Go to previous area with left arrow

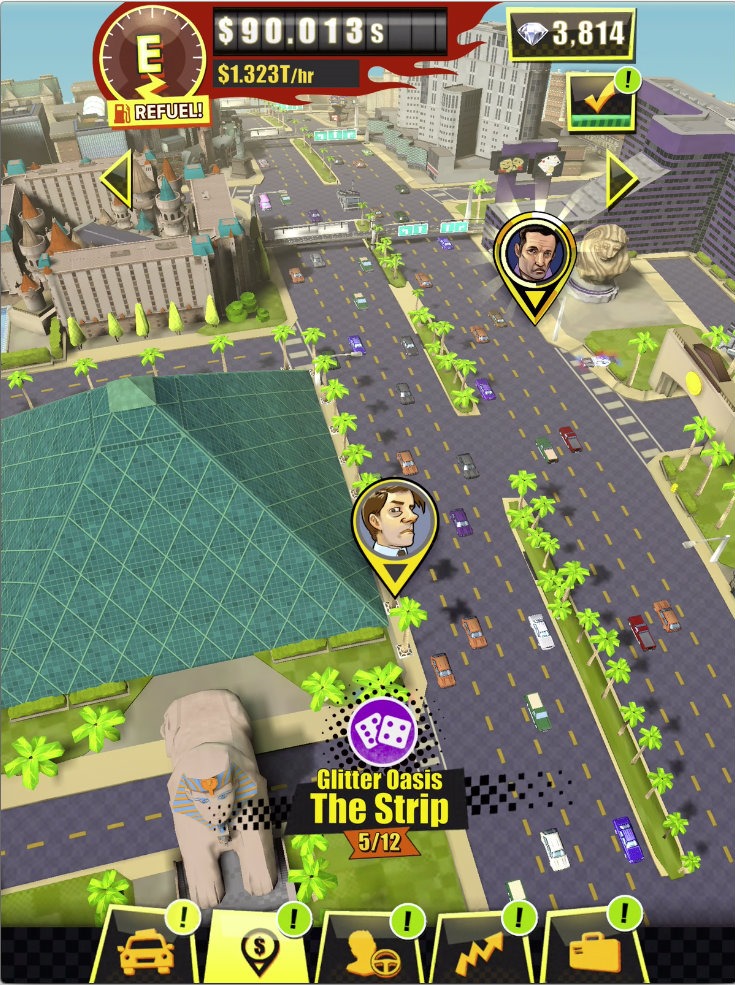click(x=117, y=180)
